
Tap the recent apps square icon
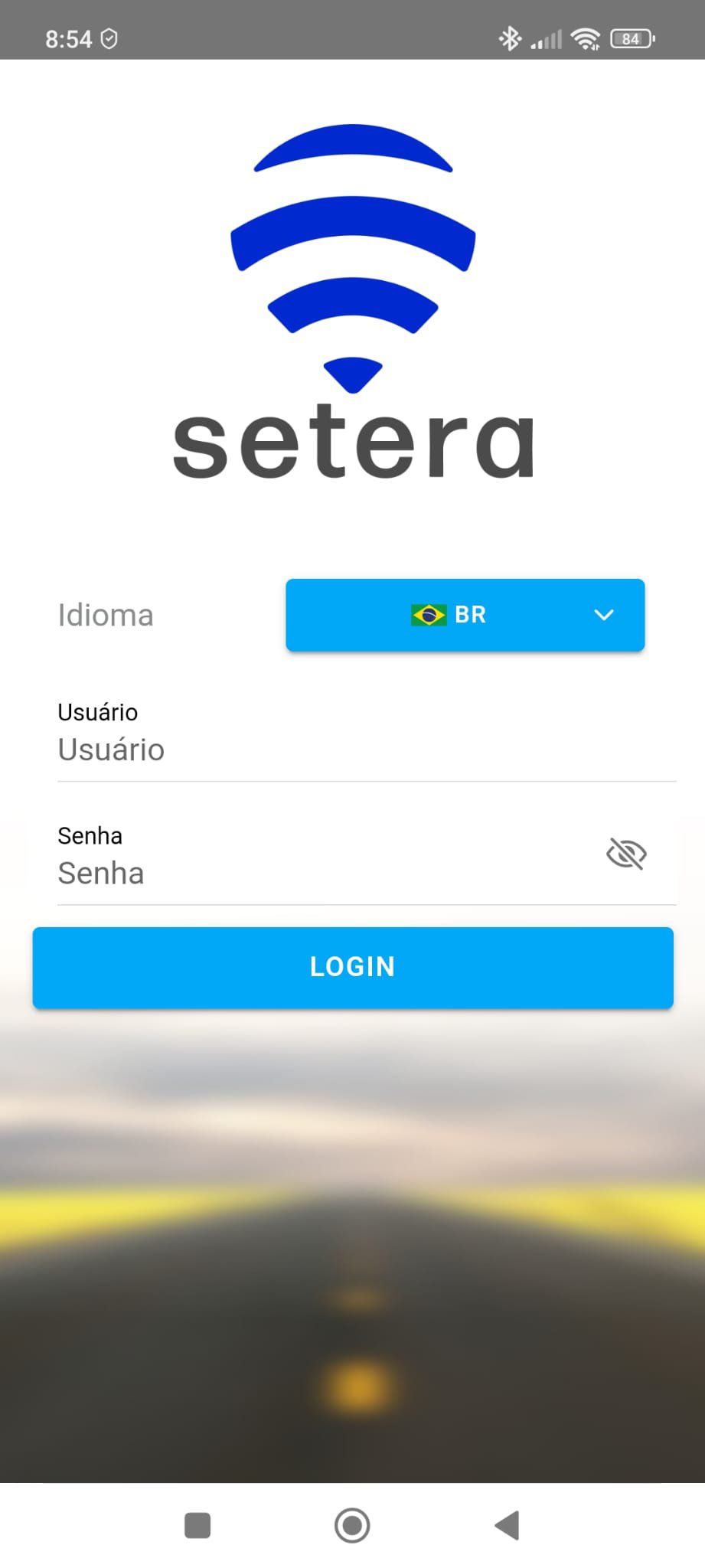pyautogui.click(x=197, y=1526)
